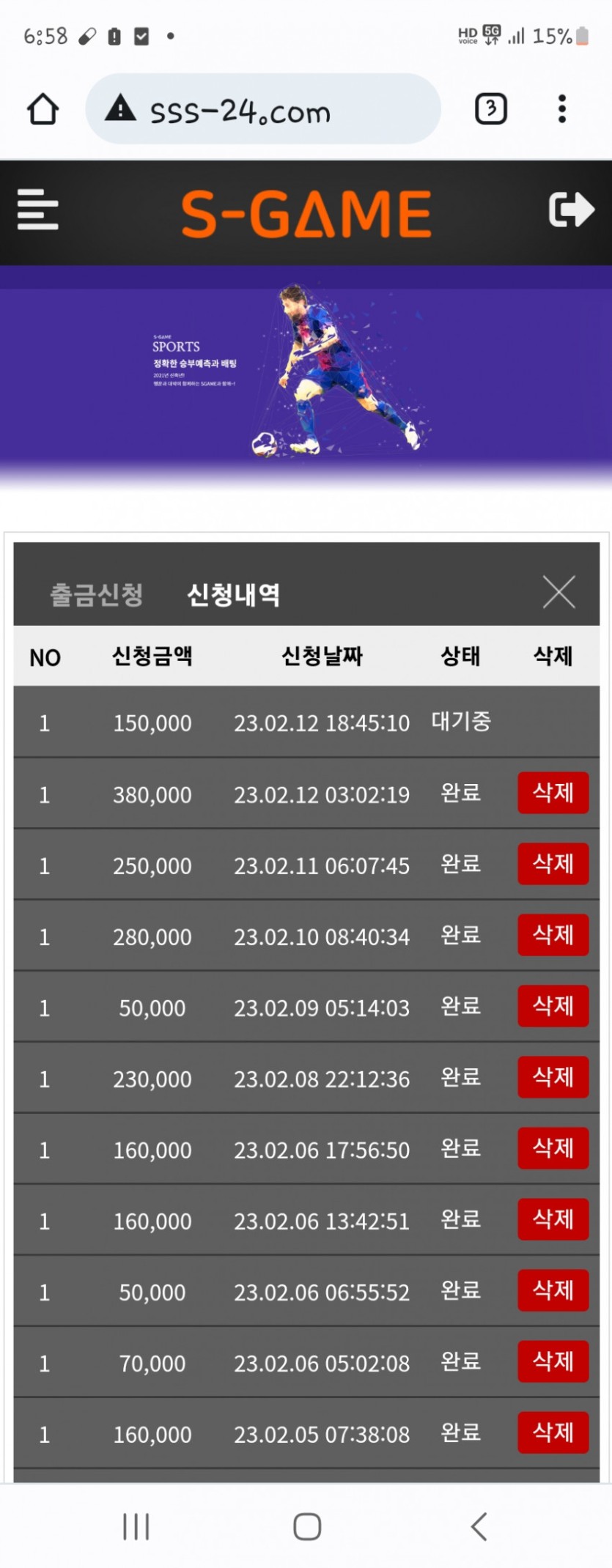The height and width of the screenshot is (1568, 612).
Task: Go back using system navigation
Action: click(479, 1527)
